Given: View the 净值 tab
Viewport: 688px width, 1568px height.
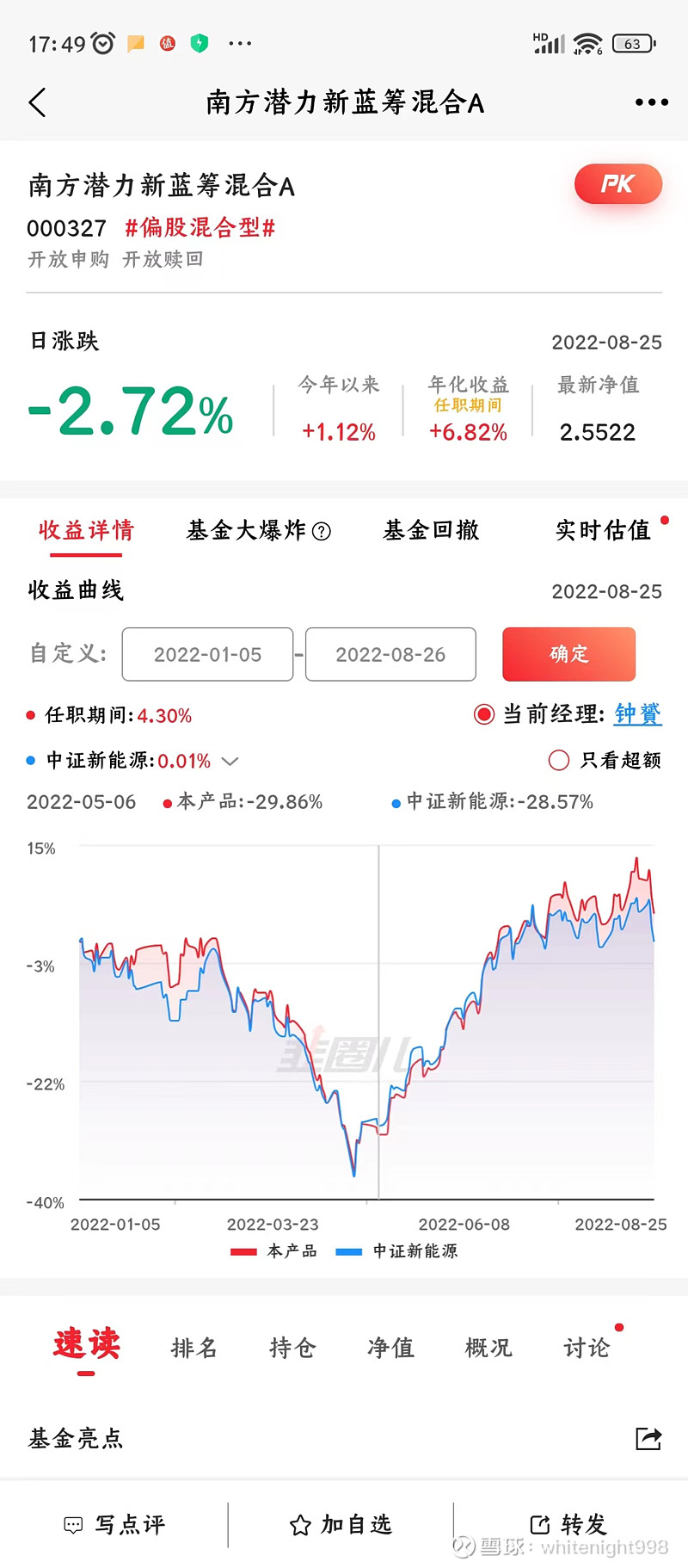Looking at the screenshot, I should pos(390,1348).
